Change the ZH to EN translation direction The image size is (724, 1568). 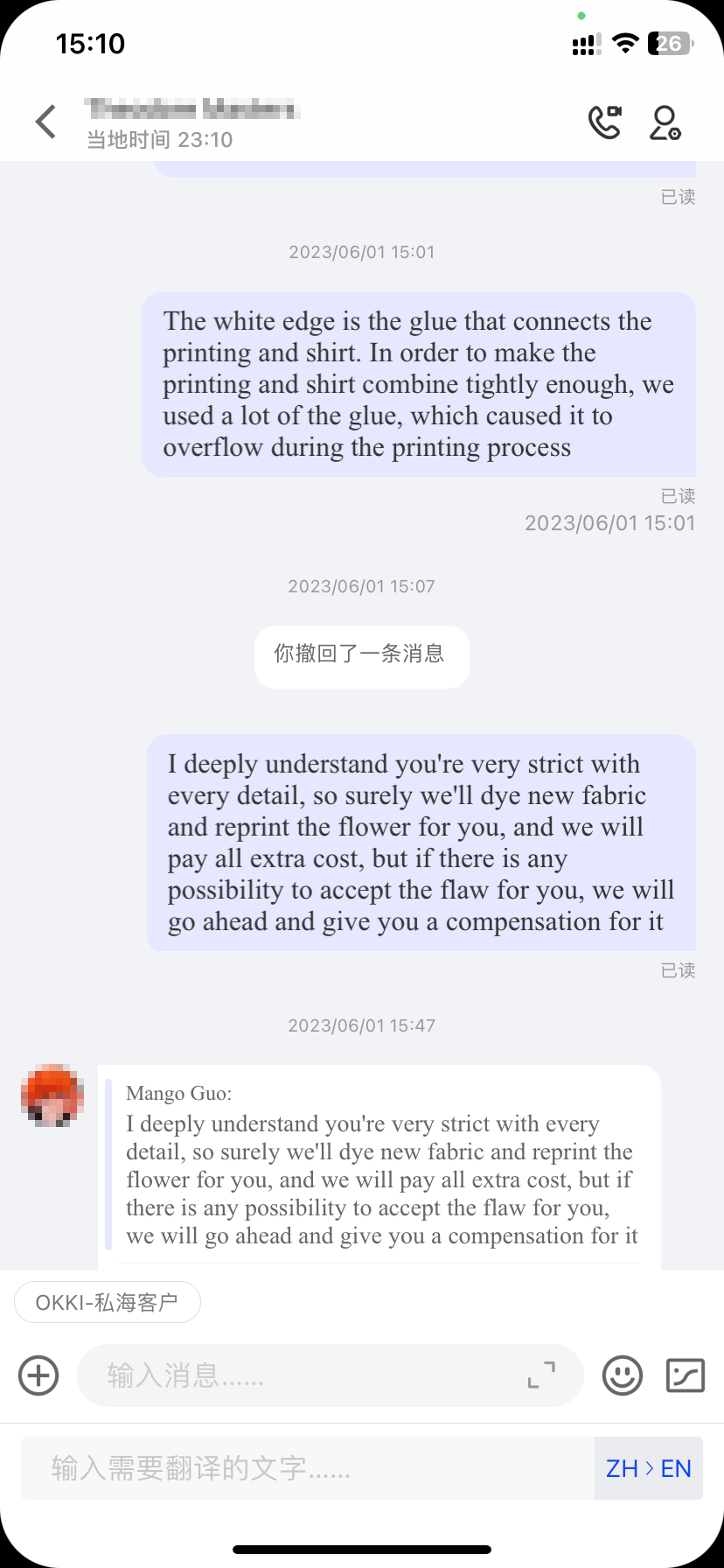point(649,1468)
